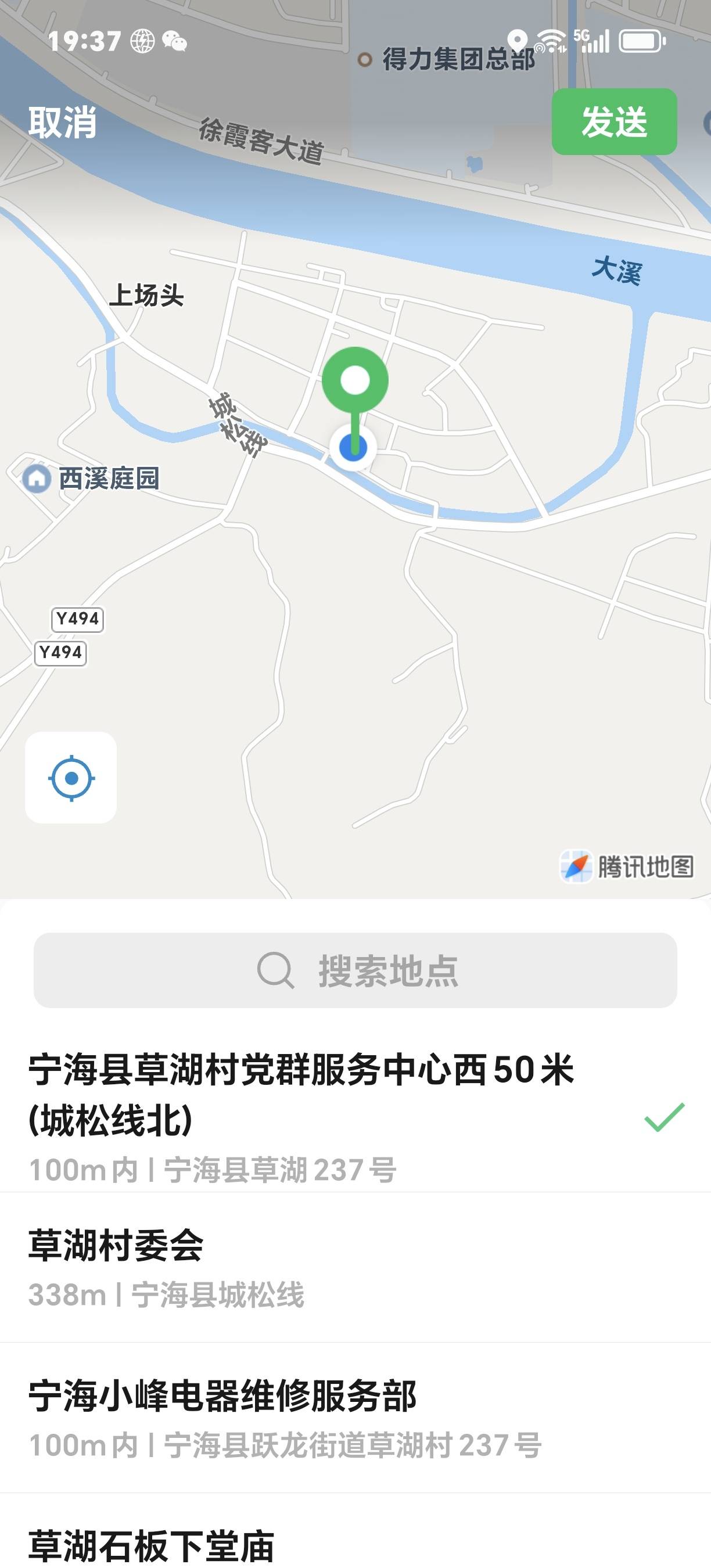Image resolution: width=711 pixels, height=1568 pixels.
Task: Open the 搜索地点 search box
Action: pos(355,970)
